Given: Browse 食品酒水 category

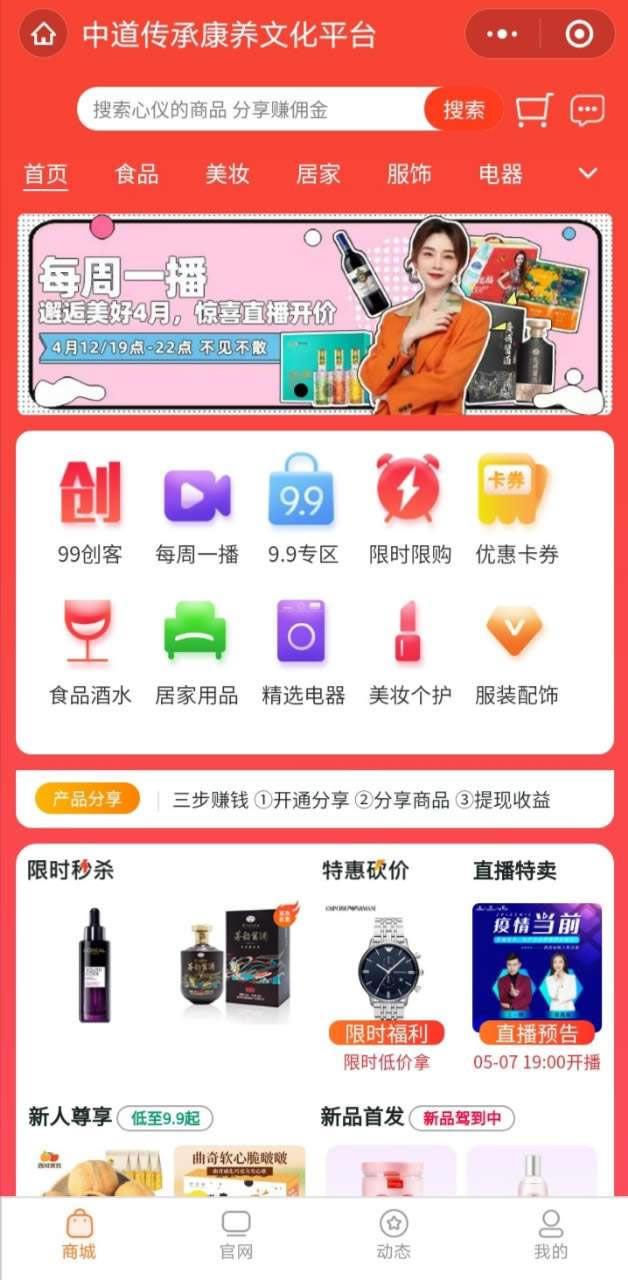Looking at the screenshot, I should click(90, 650).
